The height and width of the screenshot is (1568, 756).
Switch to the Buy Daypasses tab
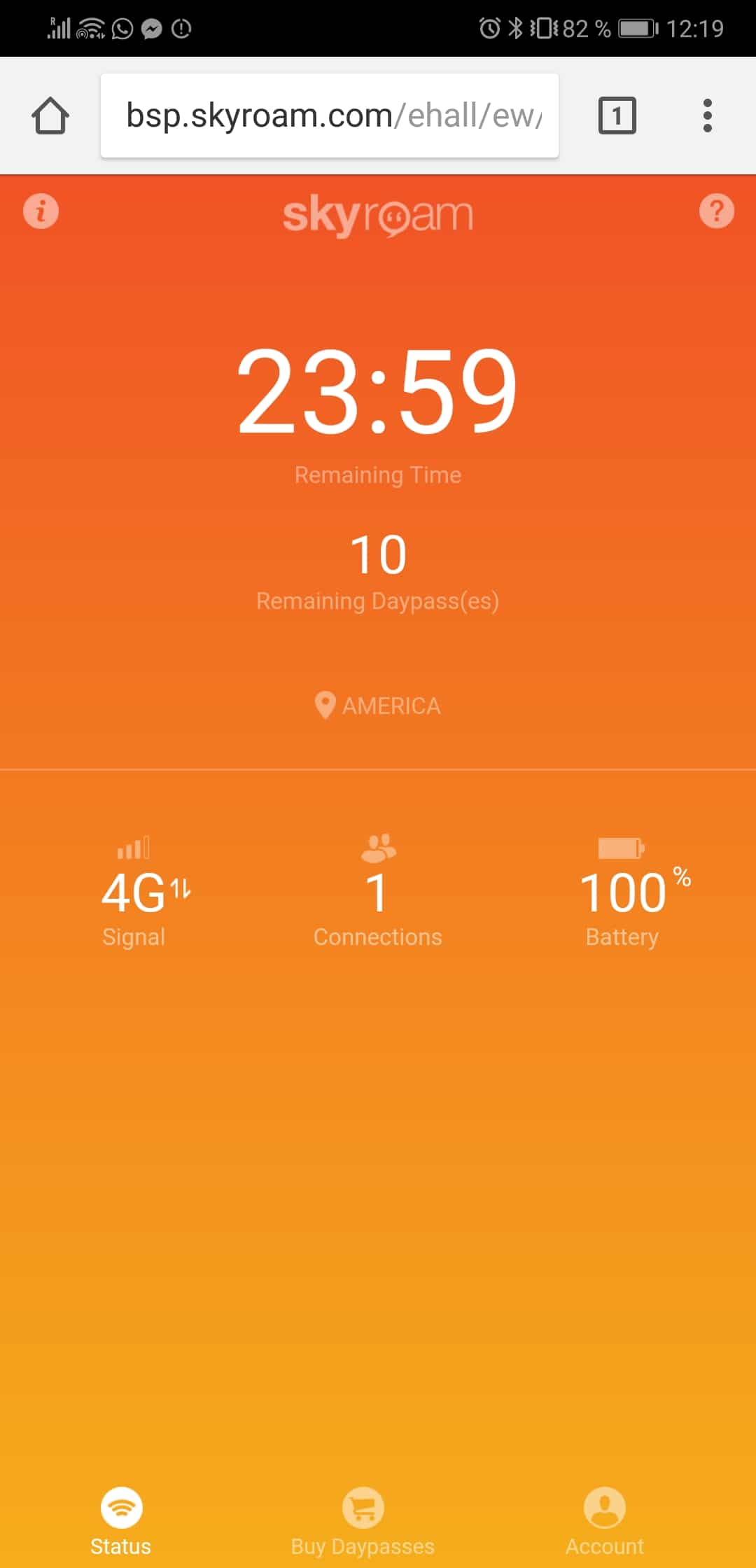point(363,1519)
